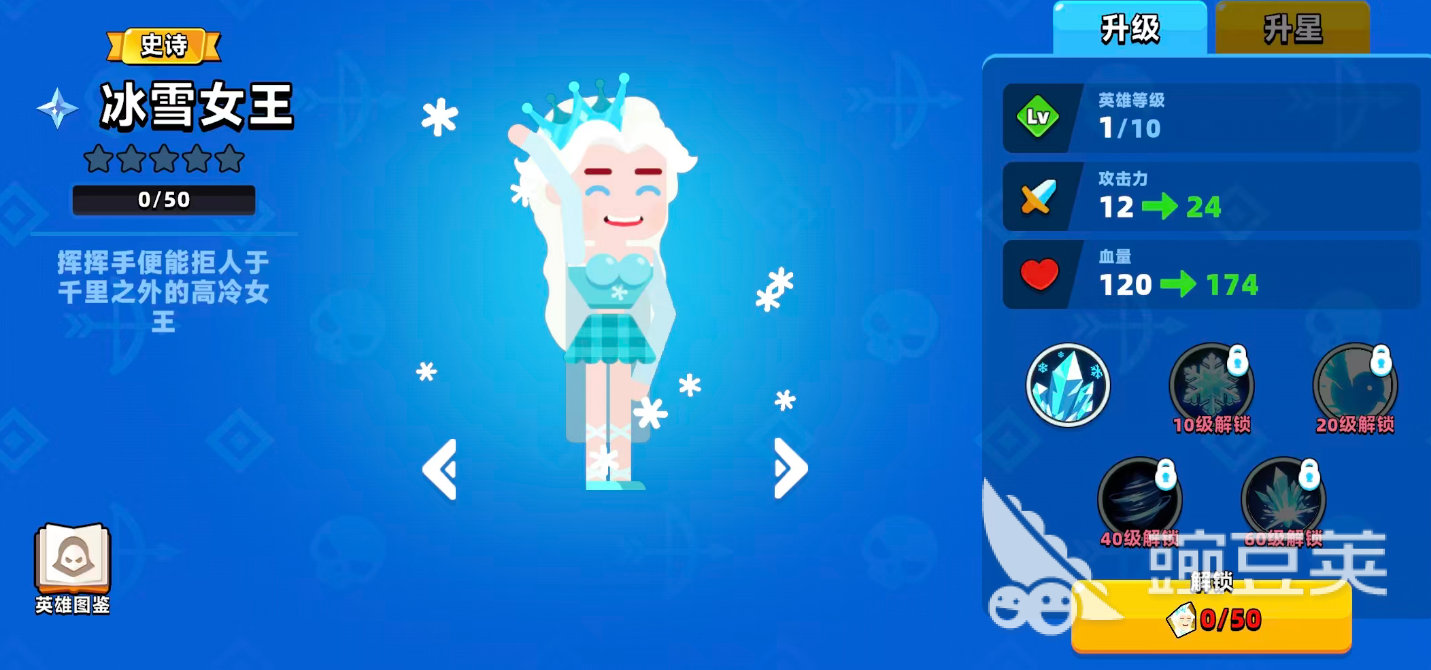View the skill locked until 40级解锁
The image size is (1431, 670).
[1139, 498]
